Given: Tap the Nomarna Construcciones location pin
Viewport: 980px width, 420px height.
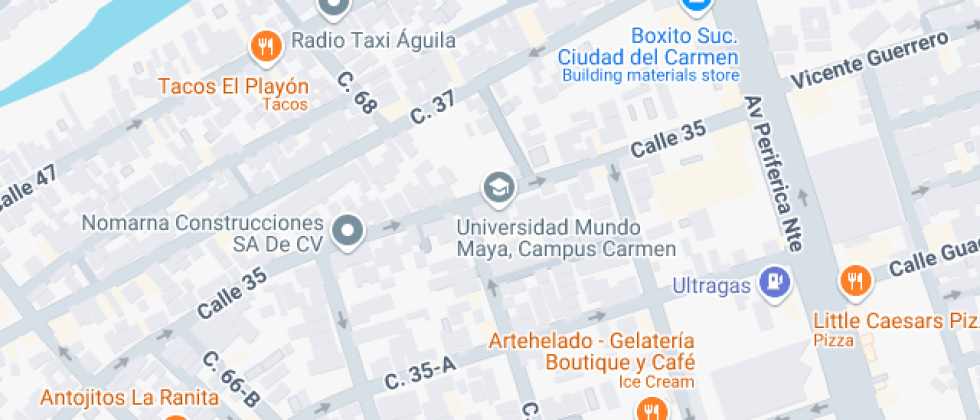Looking at the screenshot, I should pos(347,231).
